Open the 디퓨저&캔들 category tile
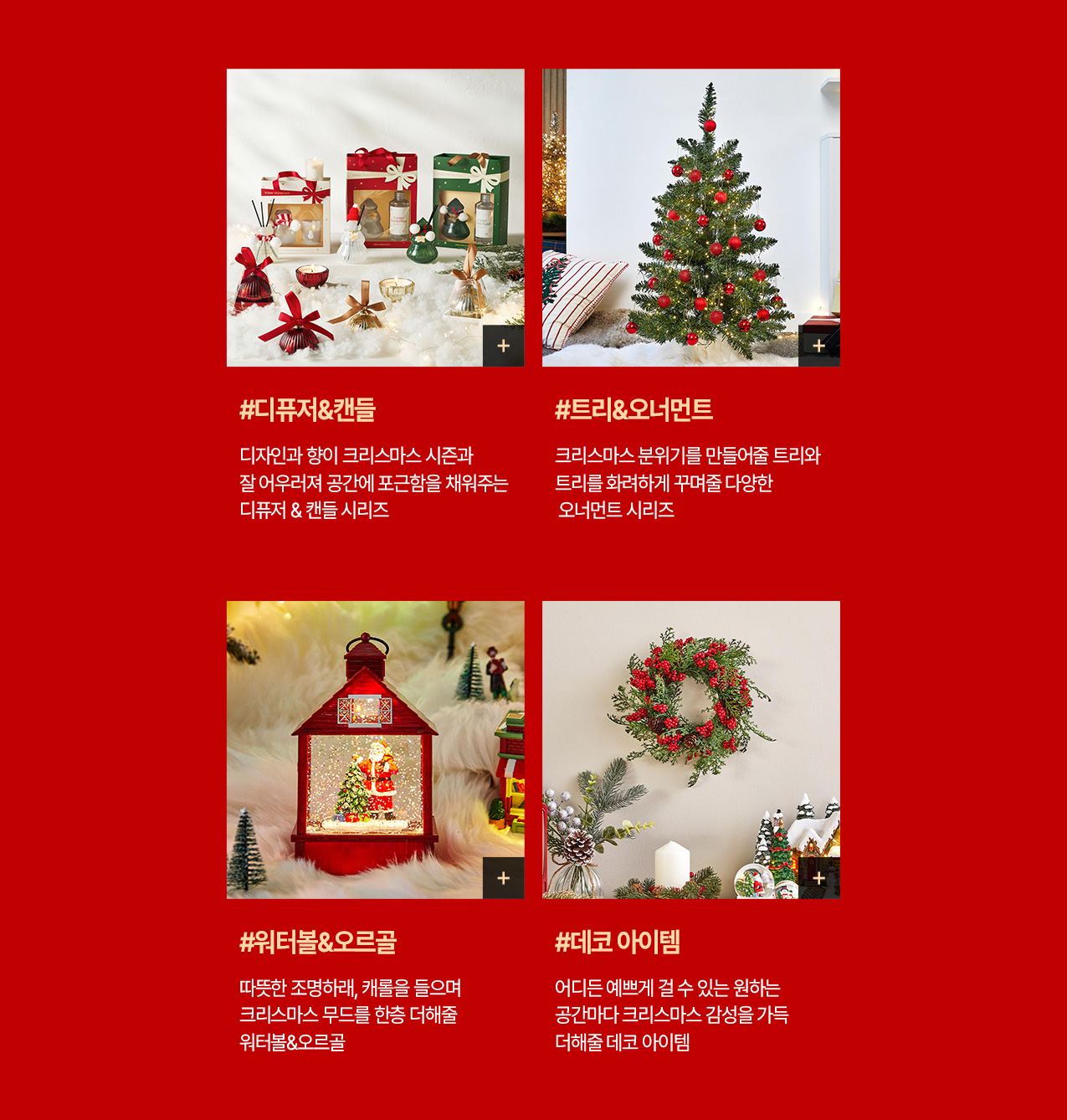This screenshot has height=1120, width=1067. click(375, 217)
